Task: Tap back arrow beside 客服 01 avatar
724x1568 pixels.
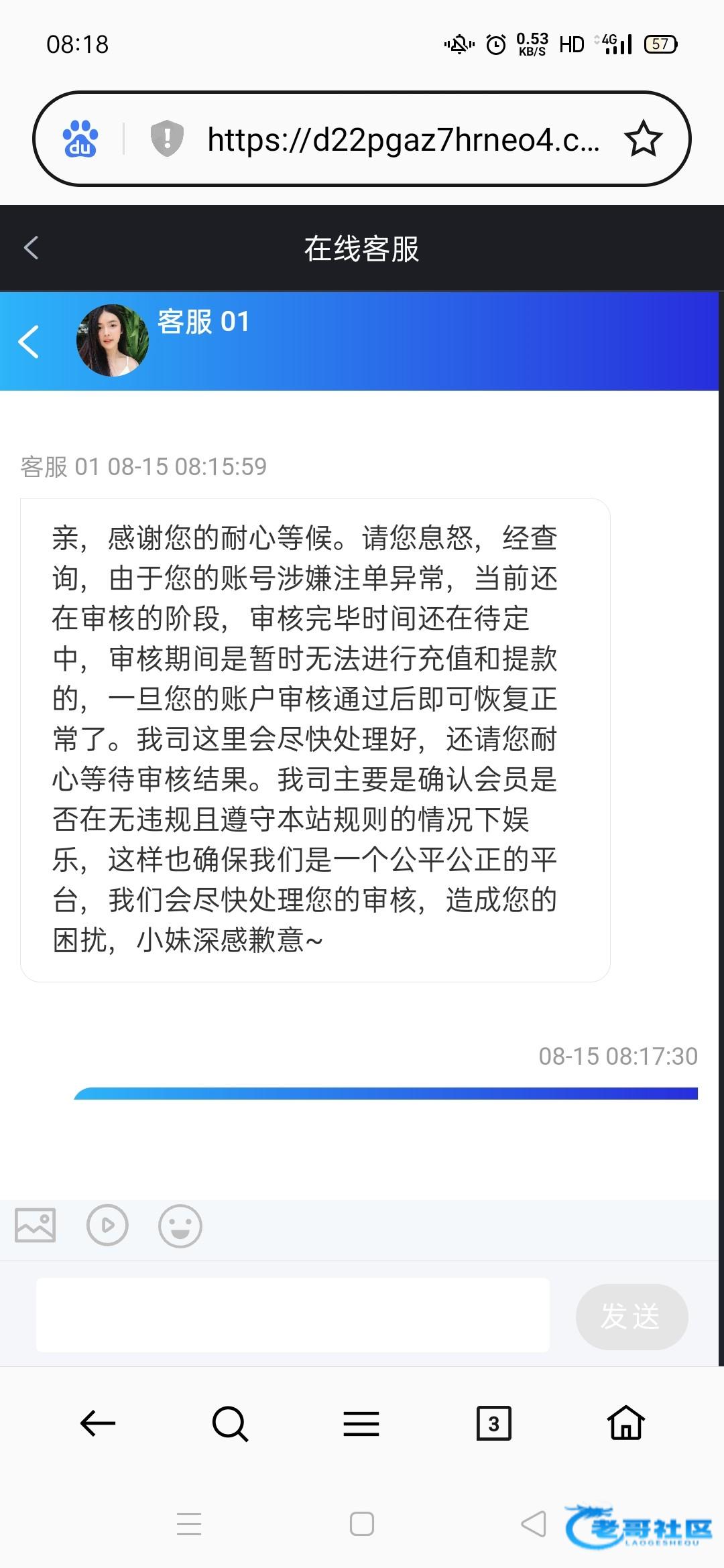Action: point(29,341)
